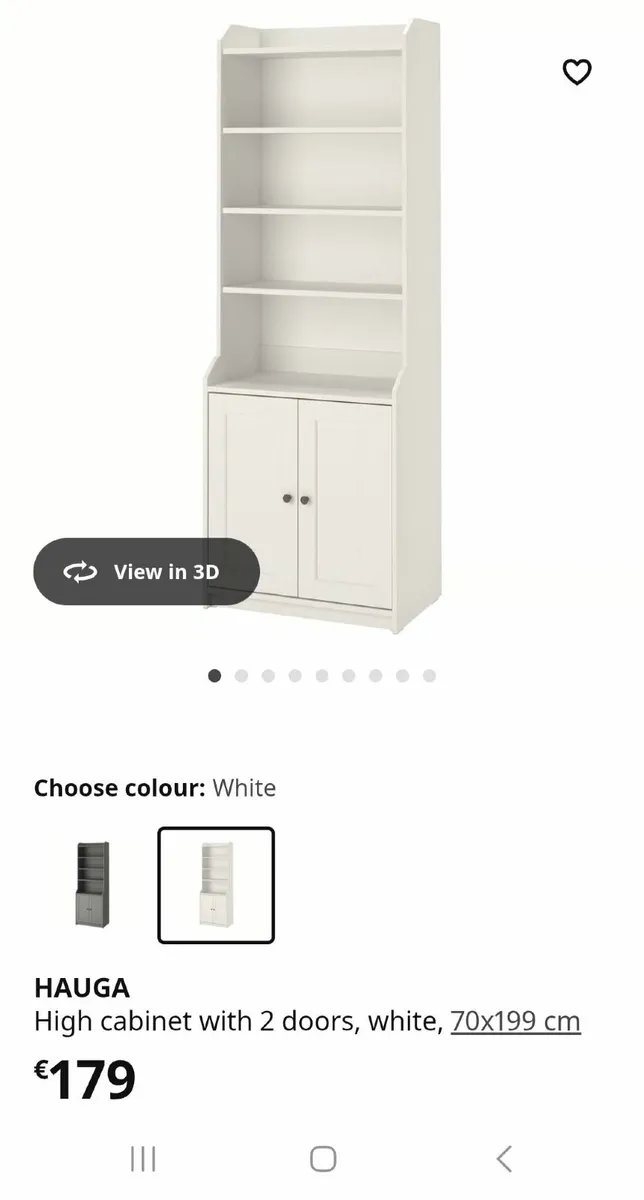
Task: Add HAUGA cabinet to favourites with heart
Action: [x=577, y=72]
